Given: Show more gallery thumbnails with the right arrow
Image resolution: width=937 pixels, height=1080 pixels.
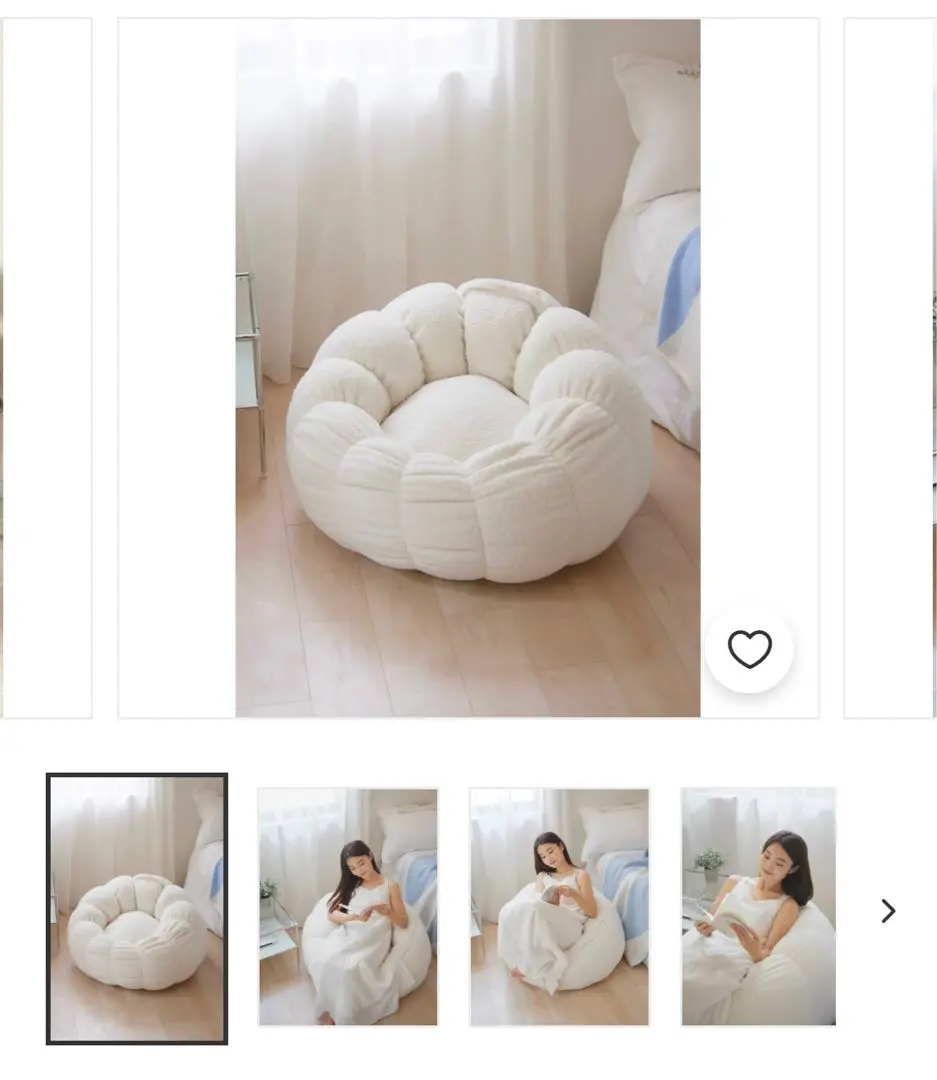Looking at the screenshot, I should [887, 911].
